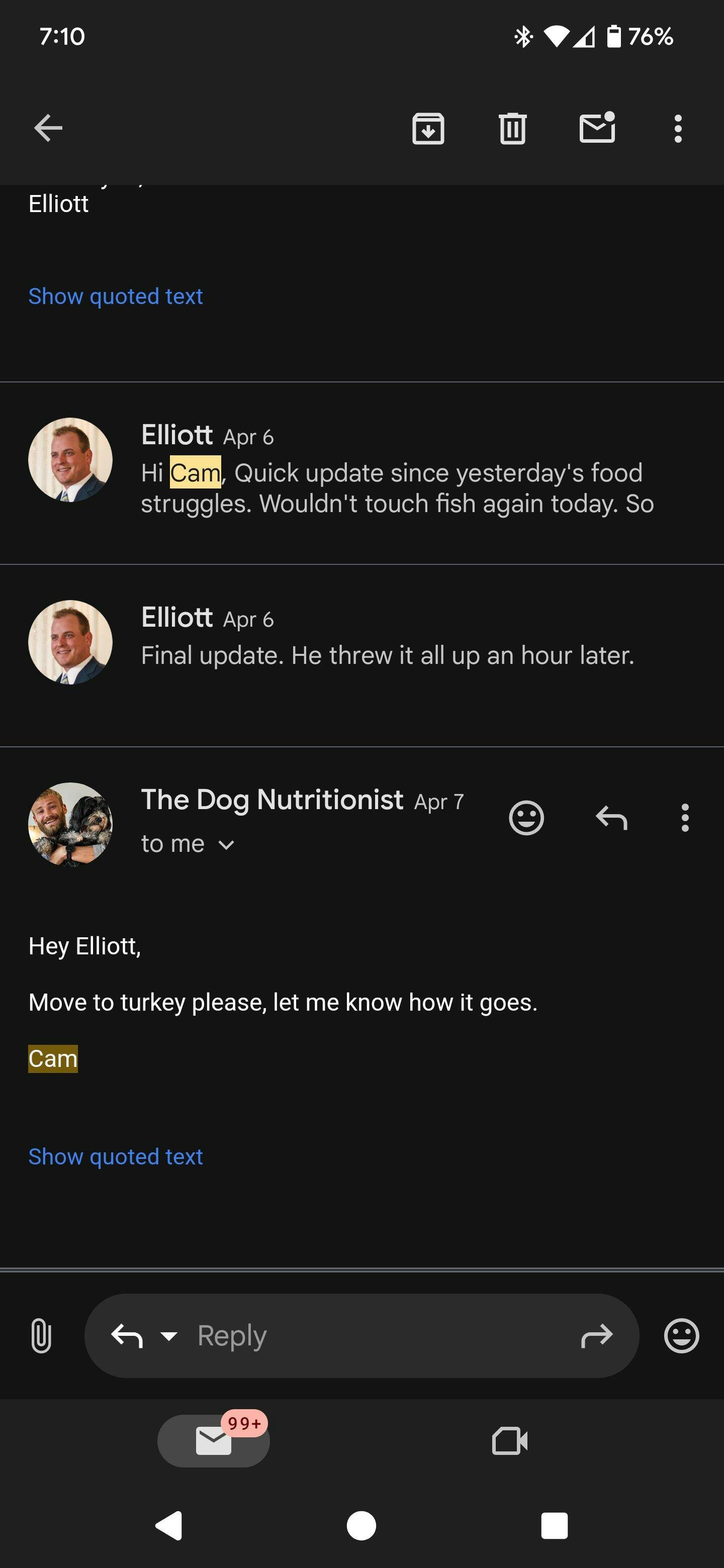724x1568 pixels.
Task: Archive this email conversation
Action: [x=428, y=129]
